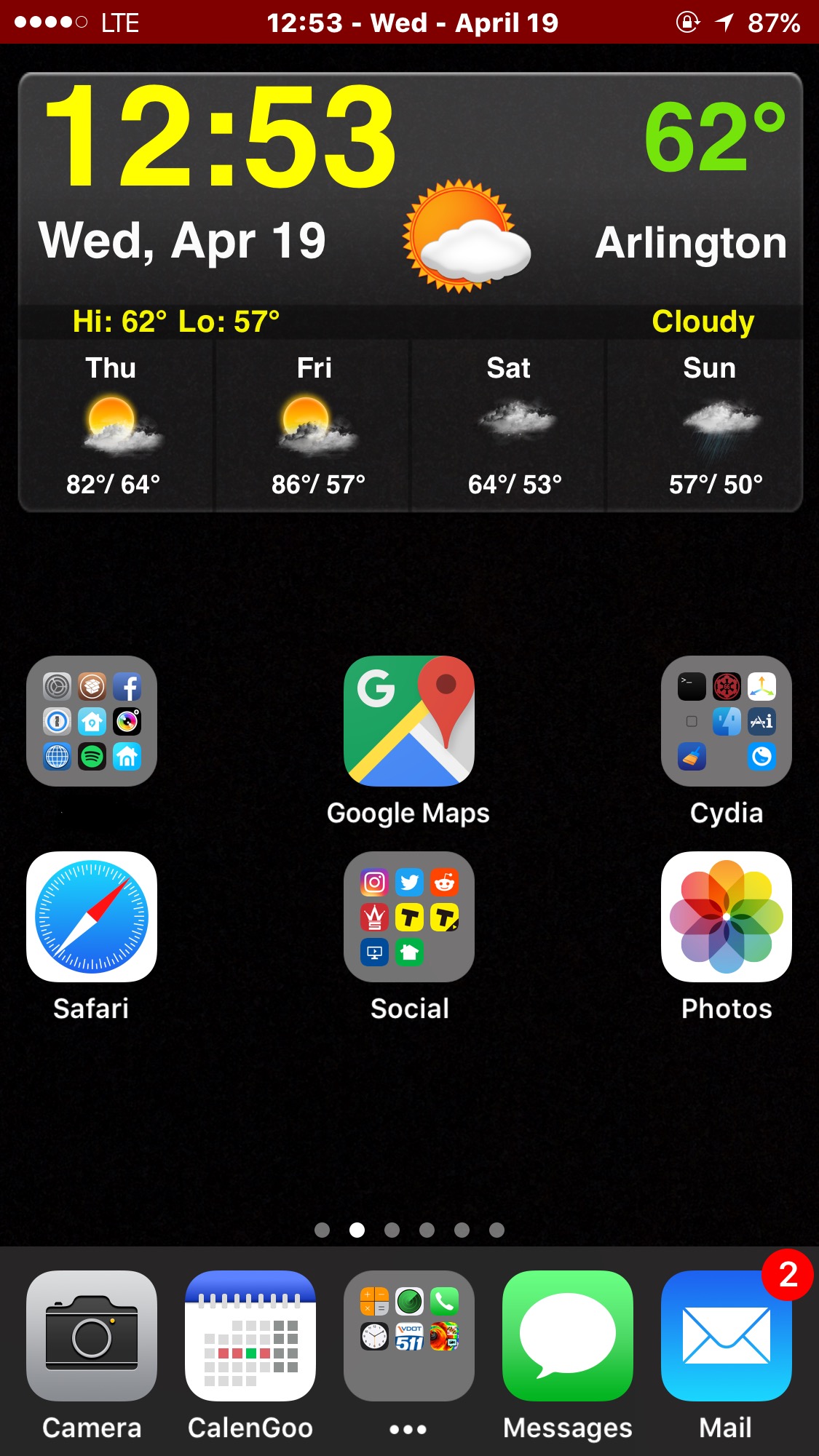Open the Camera app
Viewport: 819px width, 1456px height.
tap(92, 1336)
